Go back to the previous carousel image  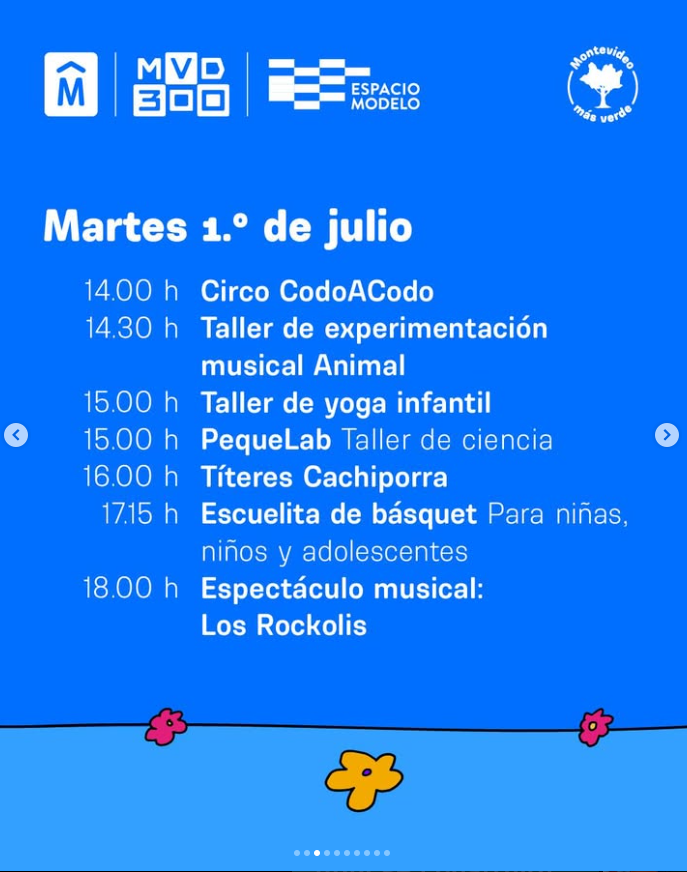coord(16,435)
